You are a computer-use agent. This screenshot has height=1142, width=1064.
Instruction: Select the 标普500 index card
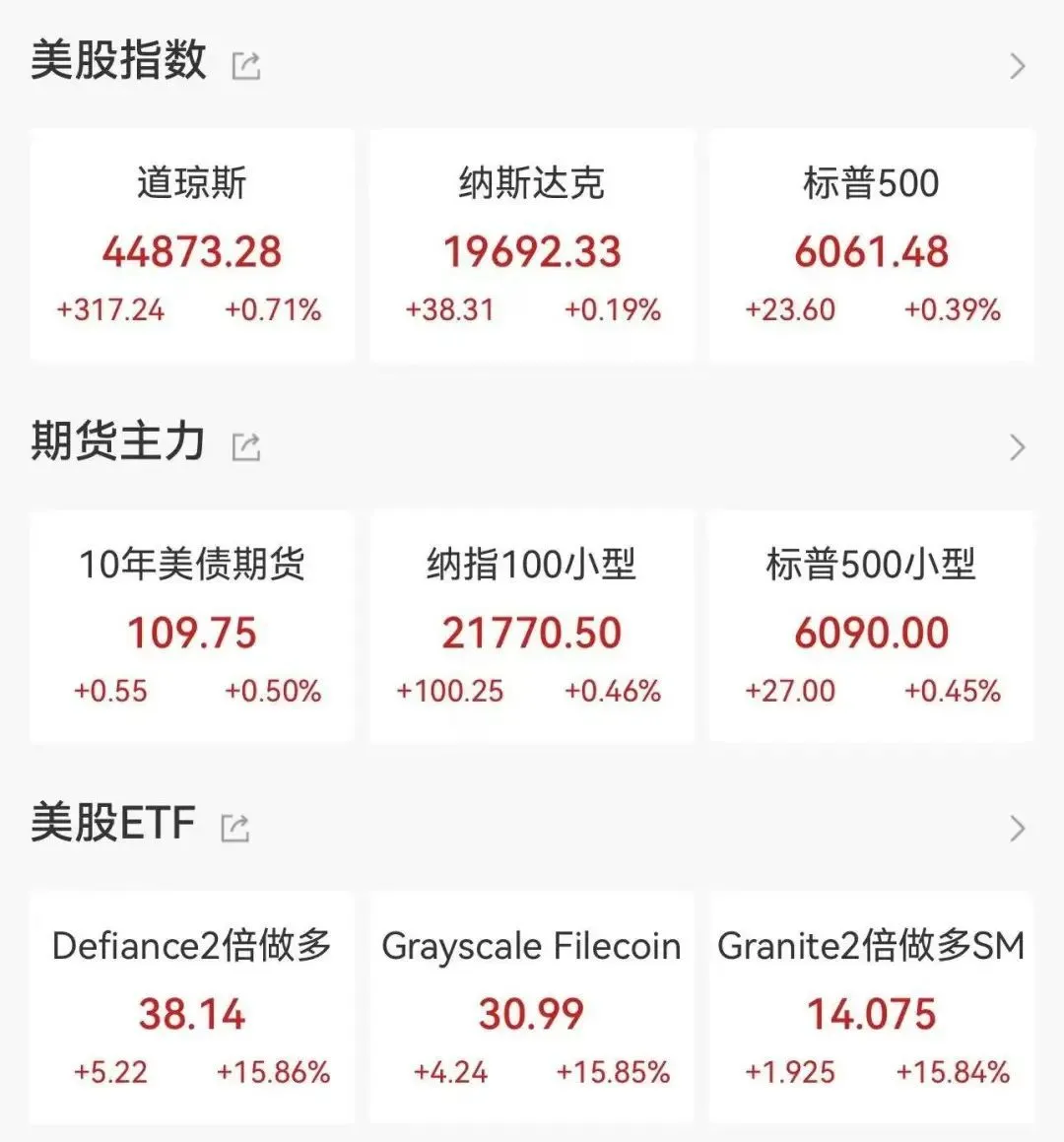click(872, 245)
